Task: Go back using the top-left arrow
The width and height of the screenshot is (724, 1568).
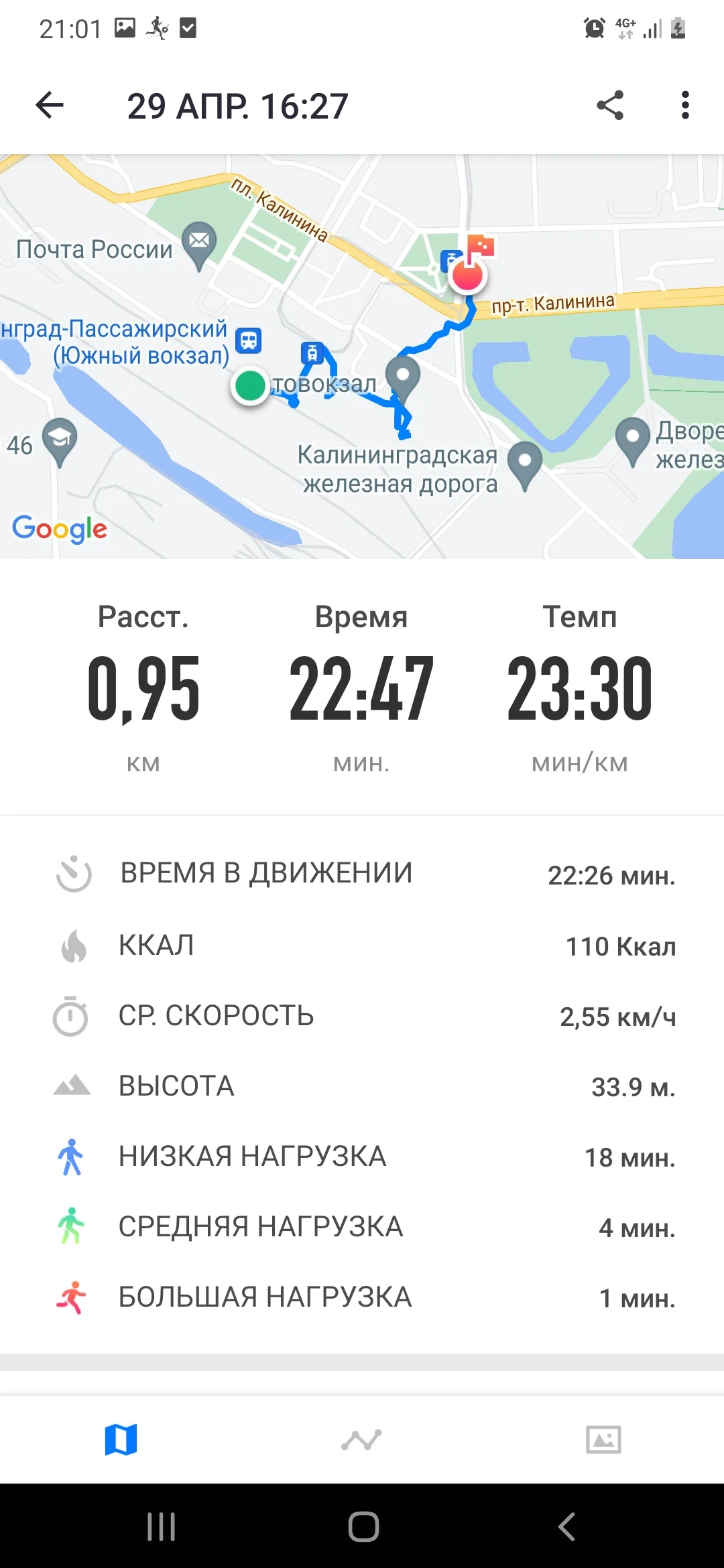Action: coord(50,105)
